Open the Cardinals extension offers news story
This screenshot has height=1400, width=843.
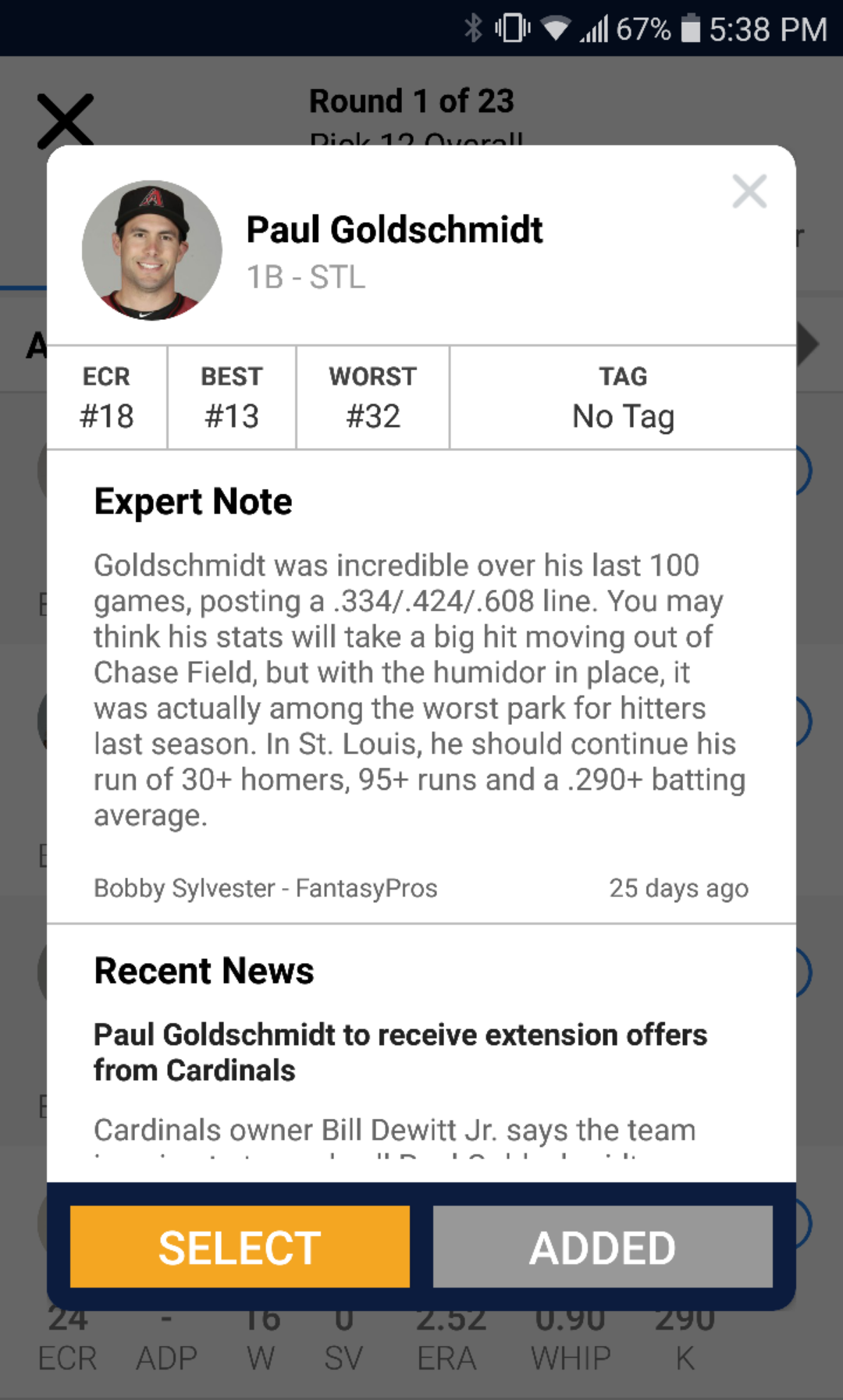(x=400, y=1052)
